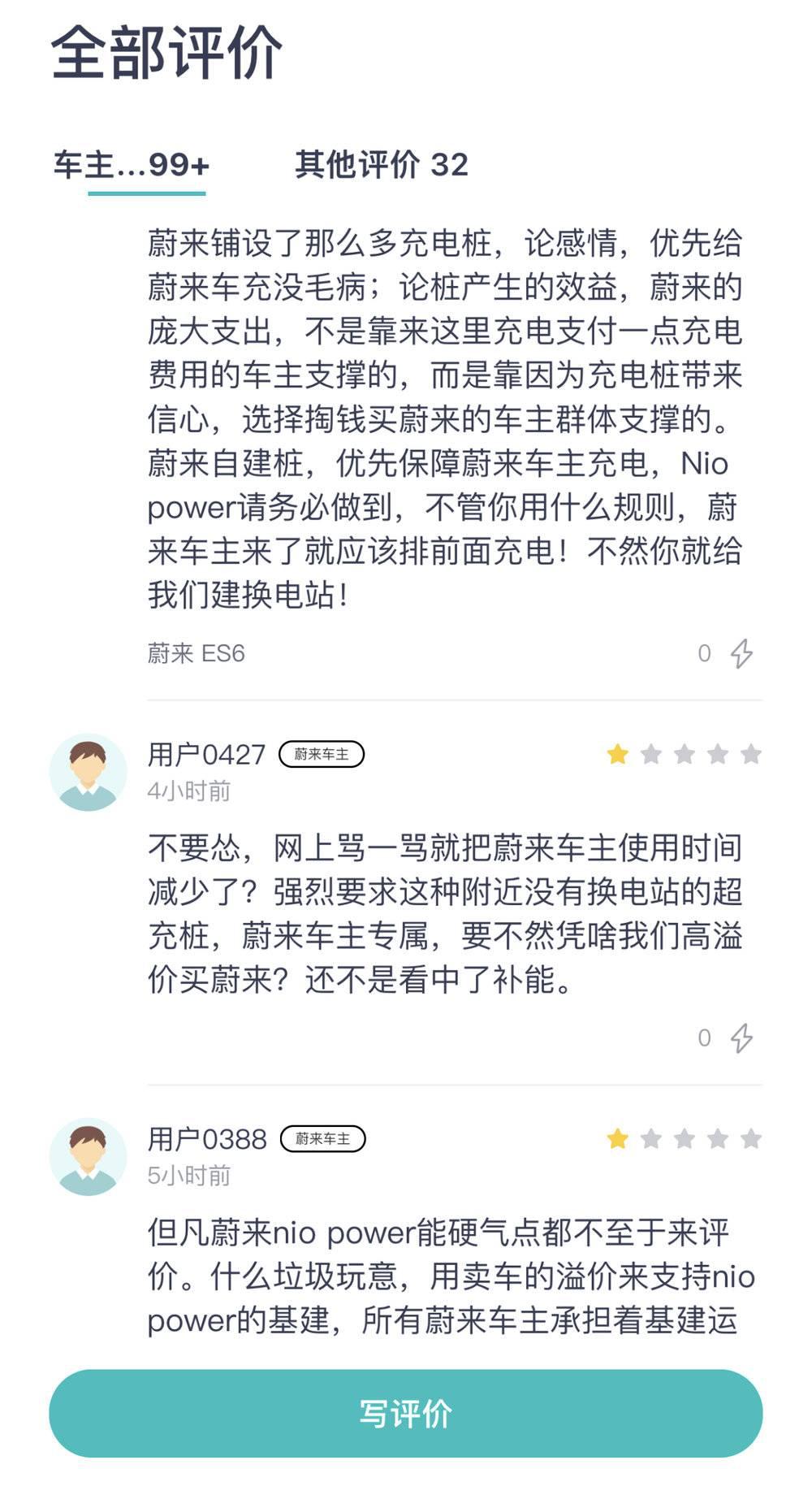
Task: Open 用户0427's profile avatar
Action: [x=88, y=773]
